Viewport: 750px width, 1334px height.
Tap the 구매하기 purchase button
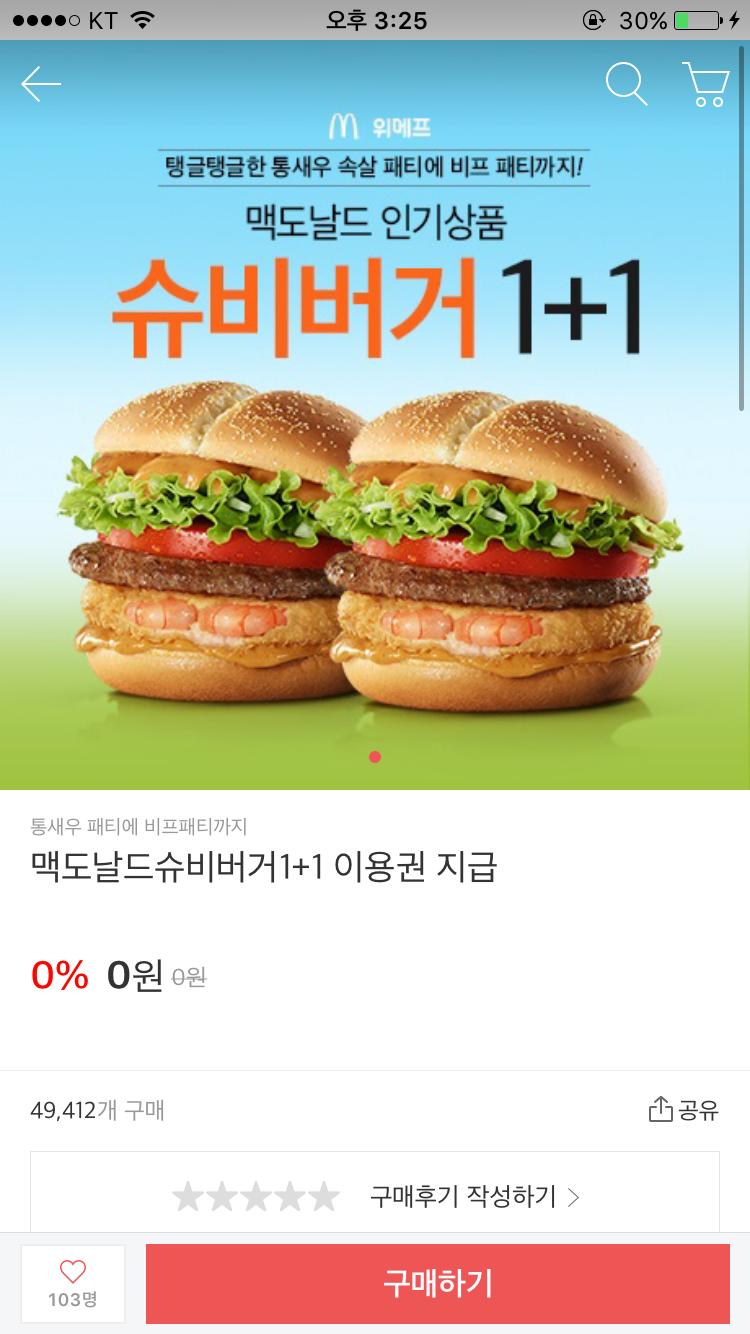[x=438, y=1284]
